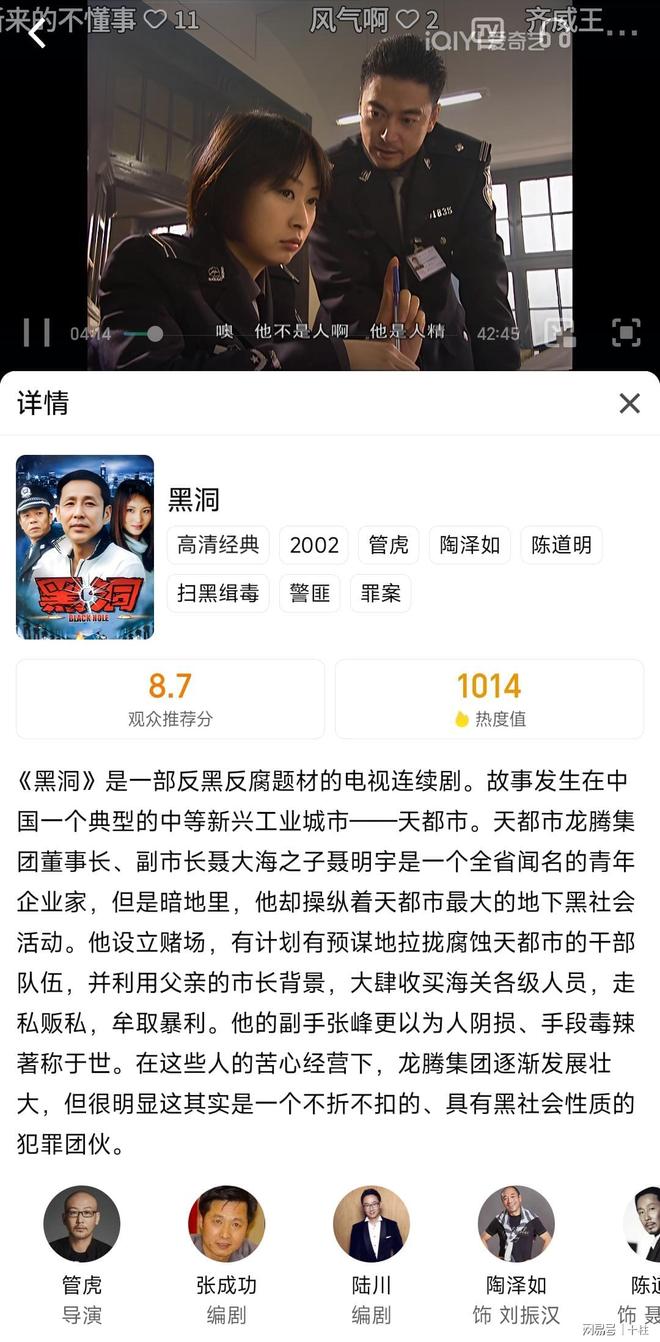The image size is (660, 1342).
Task: Pause the playing video
Action: coord(37,332)
